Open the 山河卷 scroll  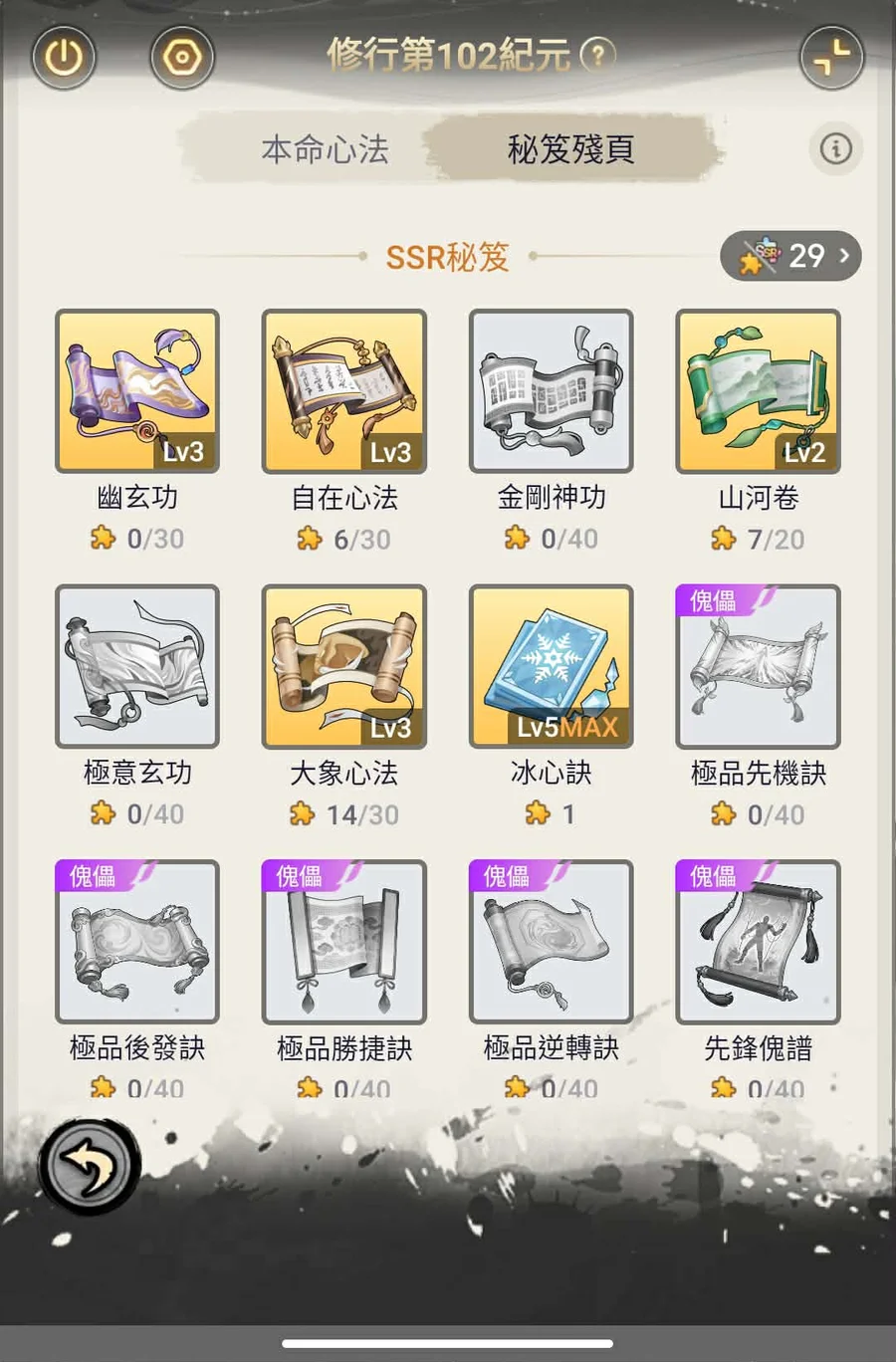coord(758,391)
